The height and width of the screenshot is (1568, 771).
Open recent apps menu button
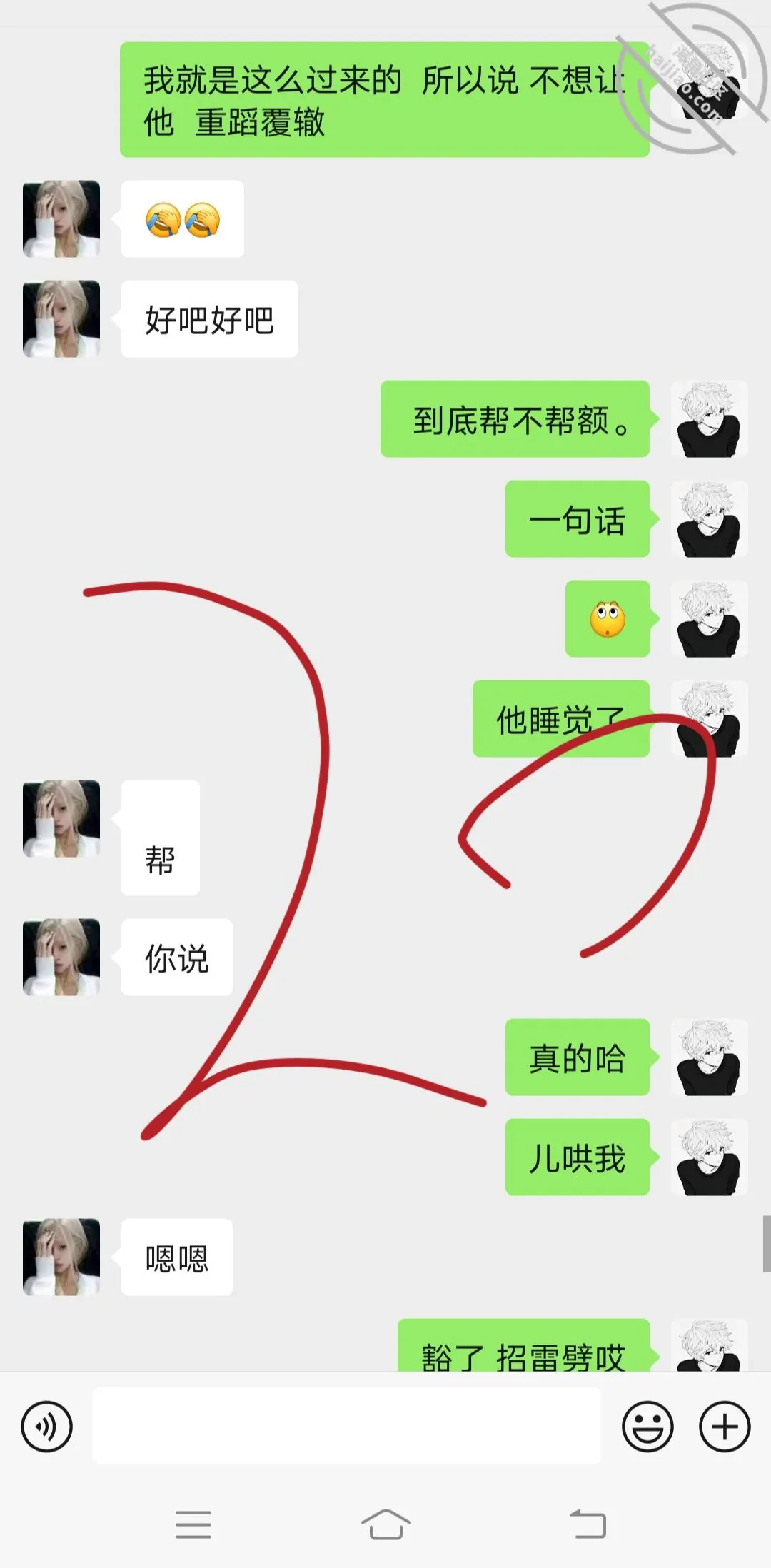coord(193,1524)
